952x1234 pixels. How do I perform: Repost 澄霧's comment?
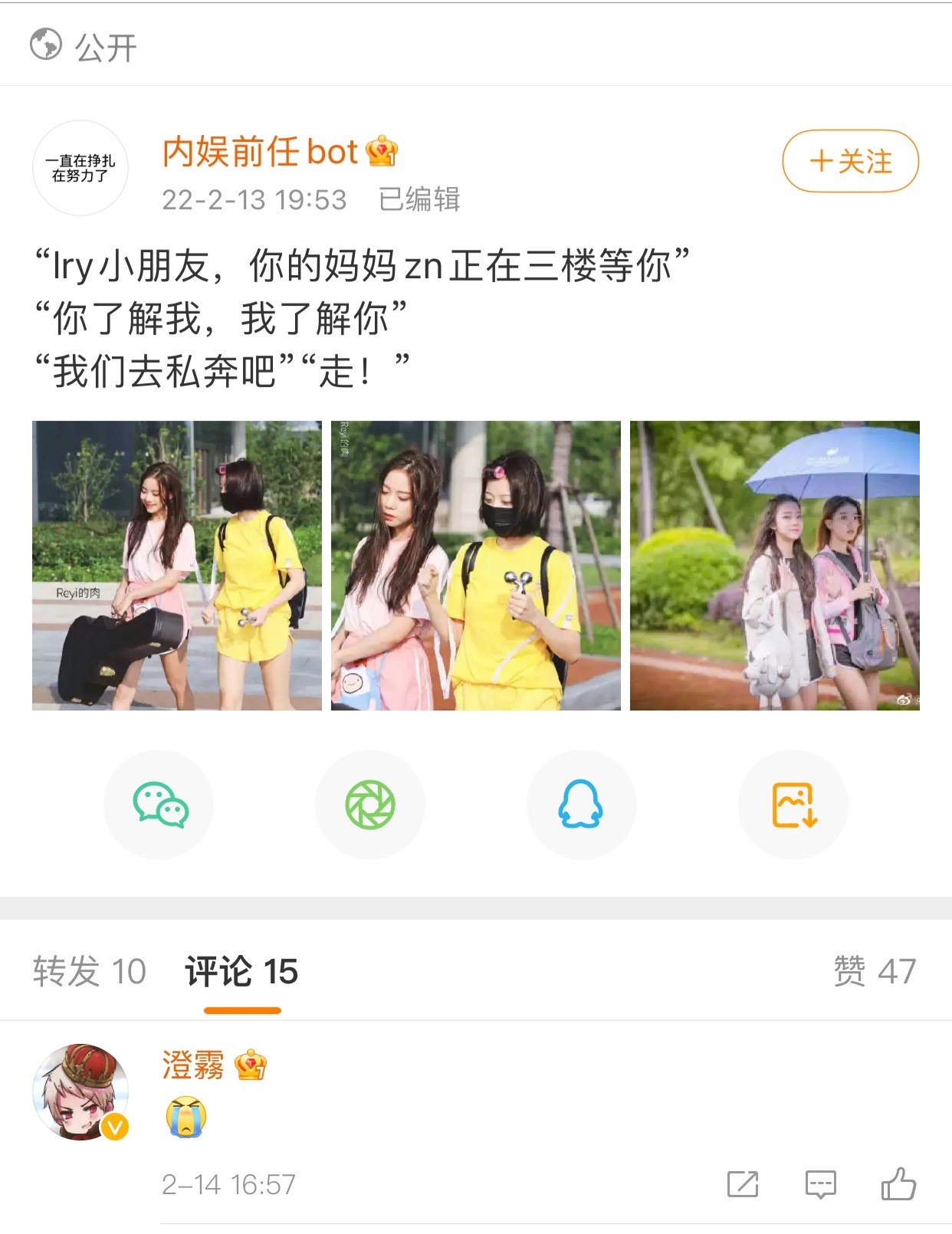tap(743, 1184)
